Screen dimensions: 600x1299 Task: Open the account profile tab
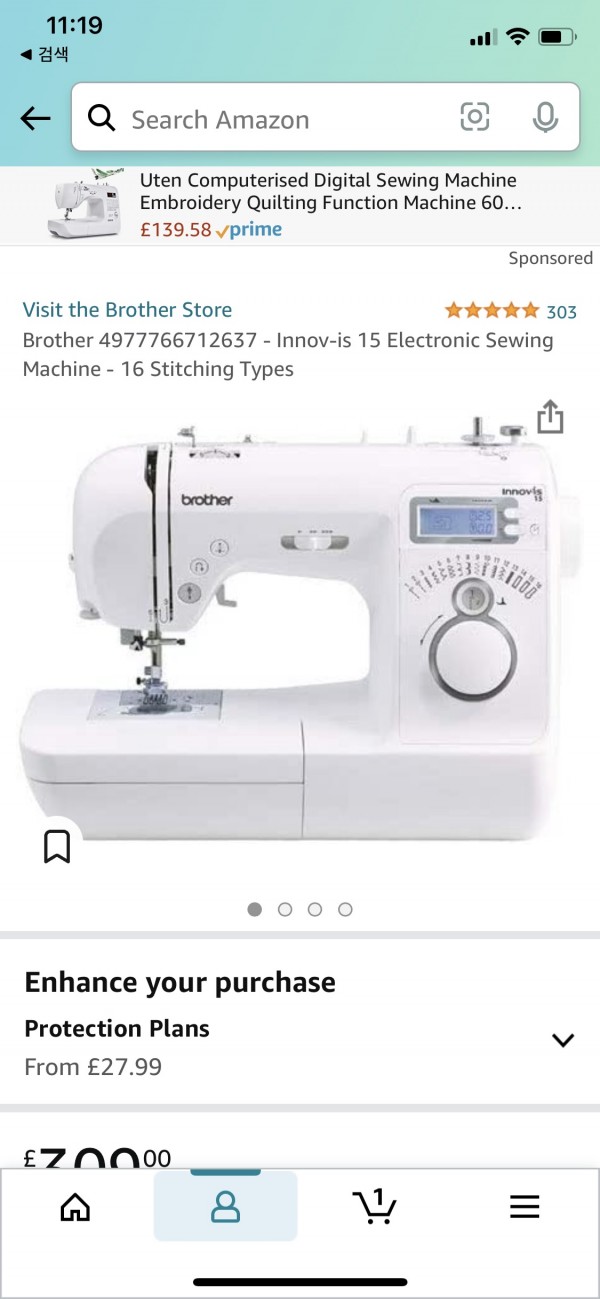[225, 1207]
